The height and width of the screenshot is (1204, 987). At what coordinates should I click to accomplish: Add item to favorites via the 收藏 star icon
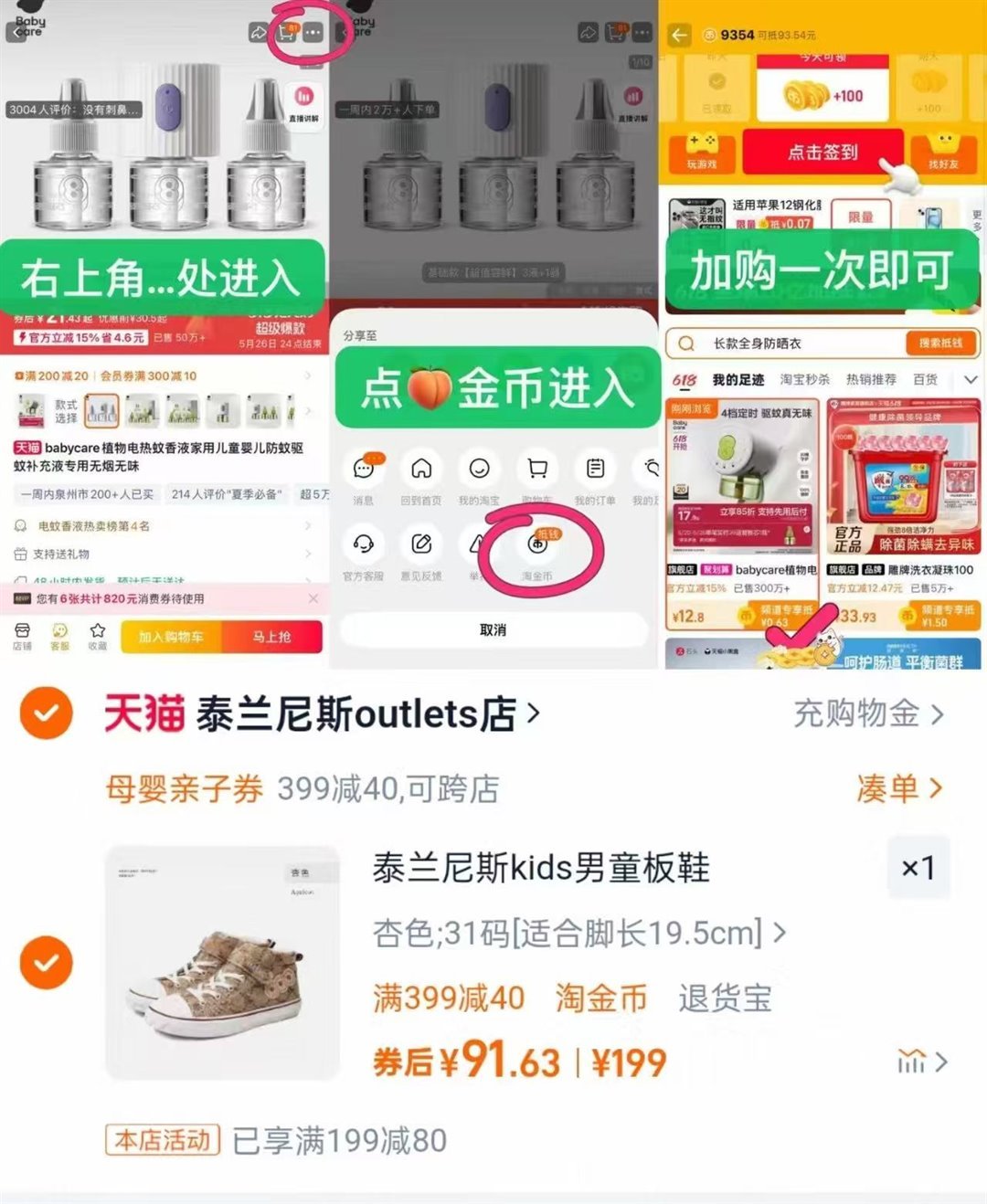click(x=98, y=637)
